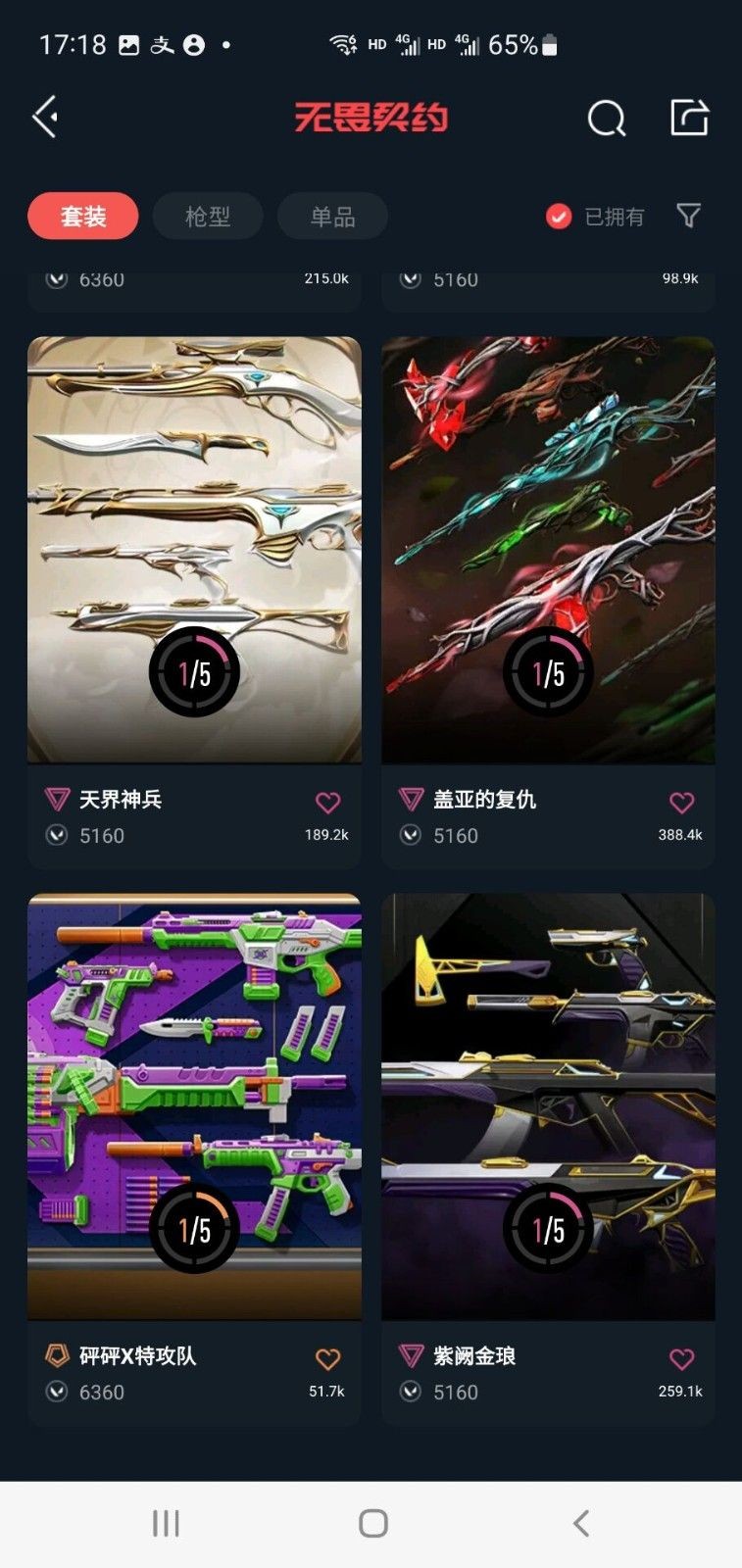Open the 砰砰X特攻队 skin bundle card
742x1568 pixels.
point(194,1105)
